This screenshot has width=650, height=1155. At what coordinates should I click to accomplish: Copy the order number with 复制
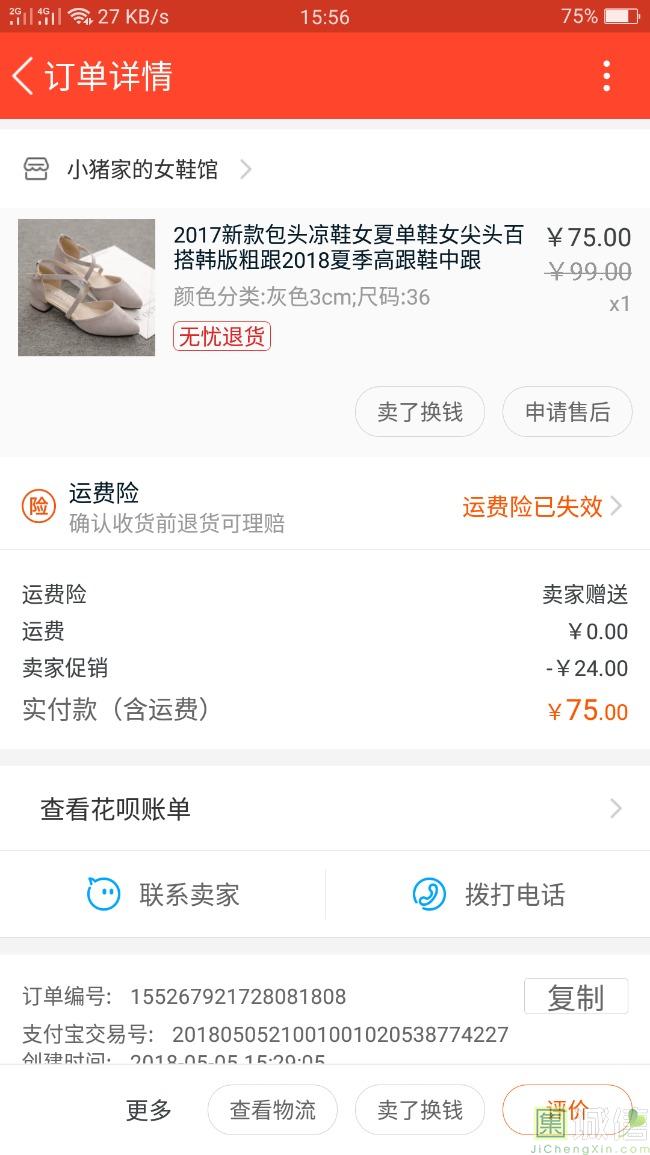(x=576, y=997)
